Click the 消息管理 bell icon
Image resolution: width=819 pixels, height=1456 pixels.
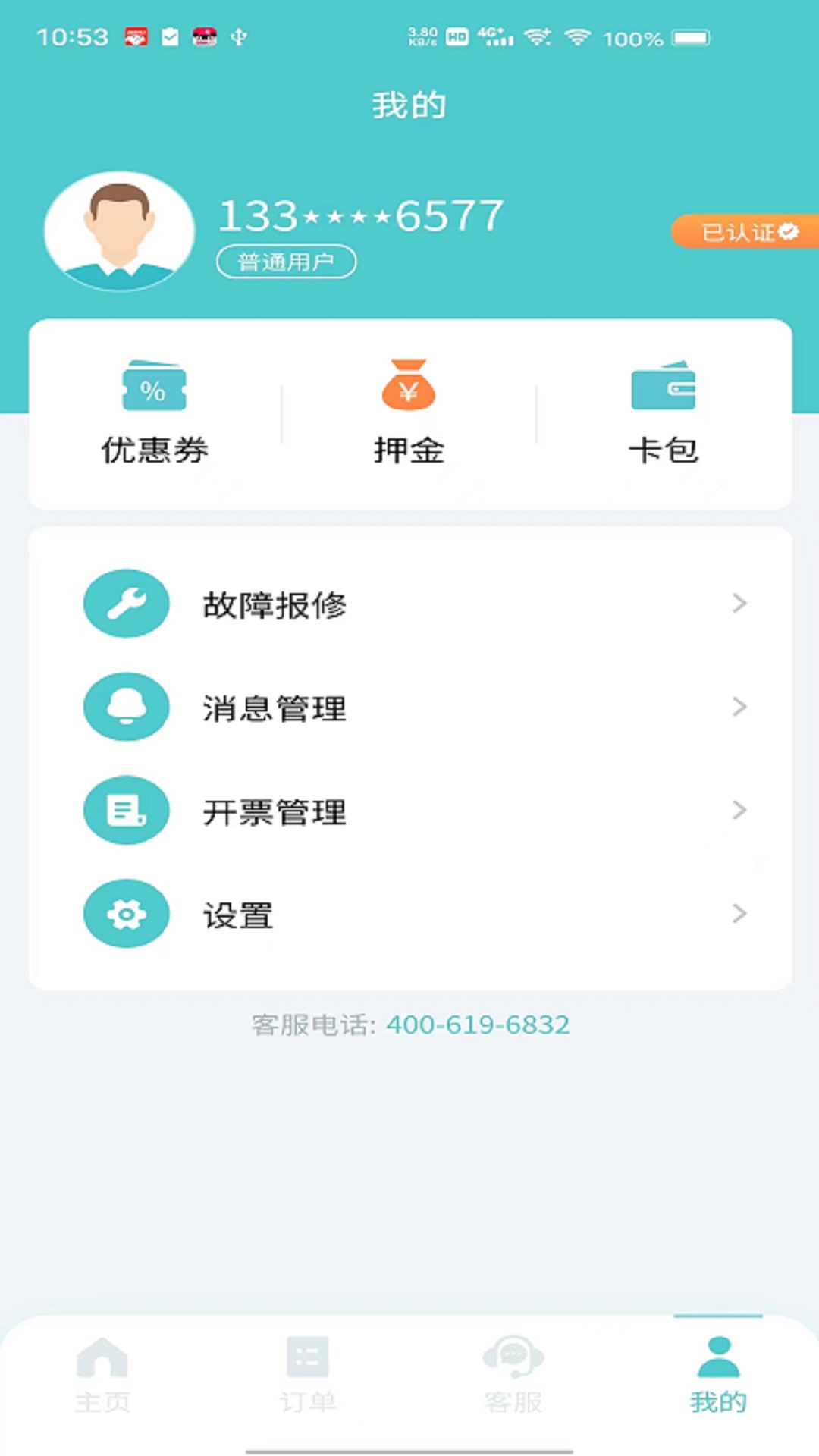[127, 707]
